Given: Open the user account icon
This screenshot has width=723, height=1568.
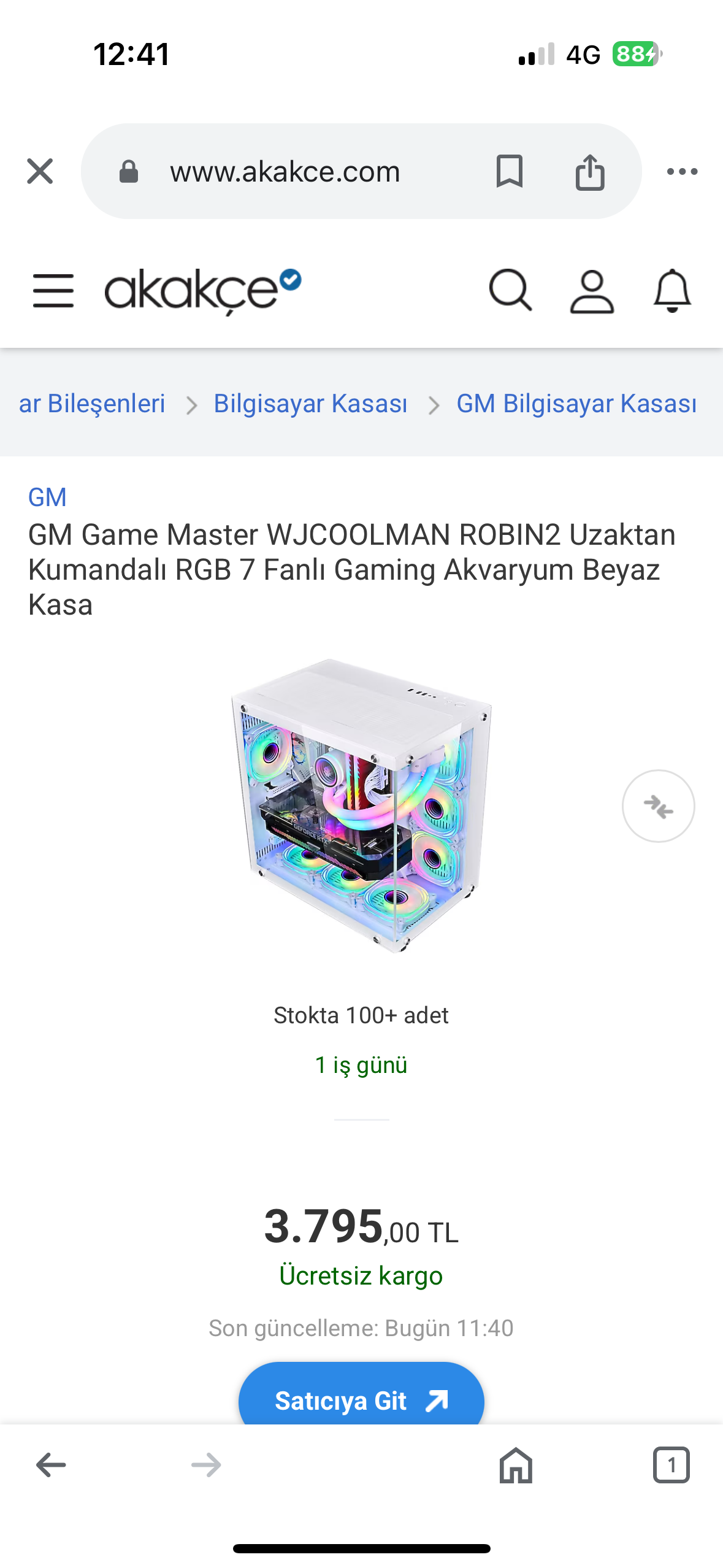Looking at the screenshot, I should pyautogui.click(x=592, y=291).
